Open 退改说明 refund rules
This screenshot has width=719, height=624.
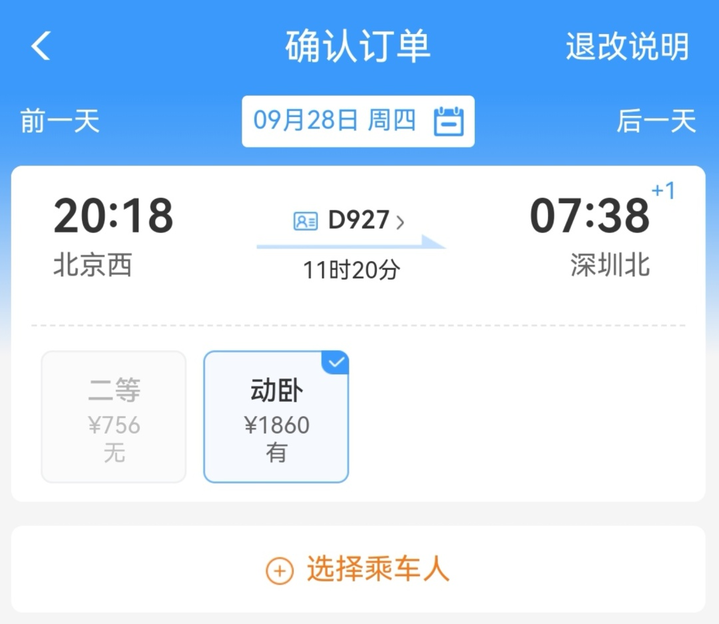pyautogui.click(x=627, y=46)
